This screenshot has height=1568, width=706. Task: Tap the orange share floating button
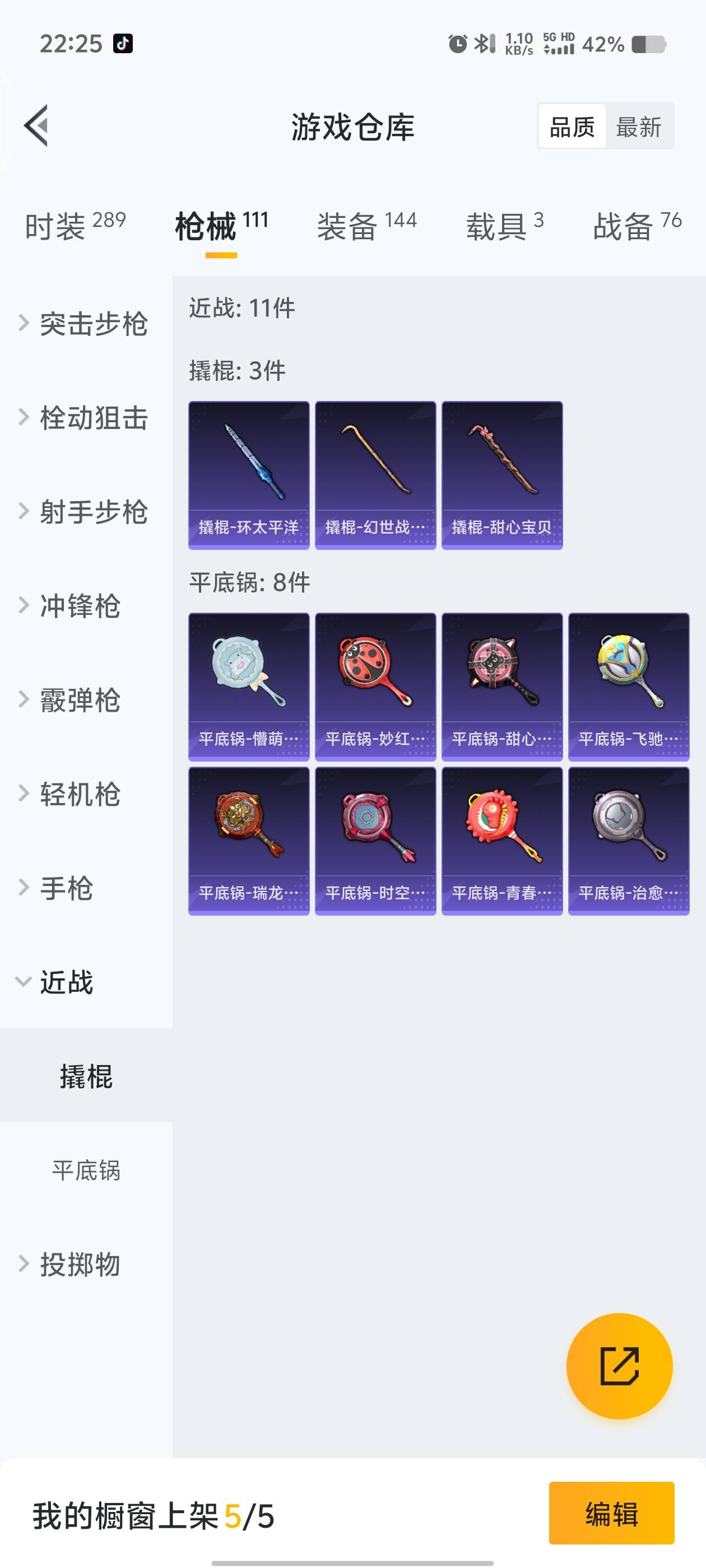(x=619, y=1366)
